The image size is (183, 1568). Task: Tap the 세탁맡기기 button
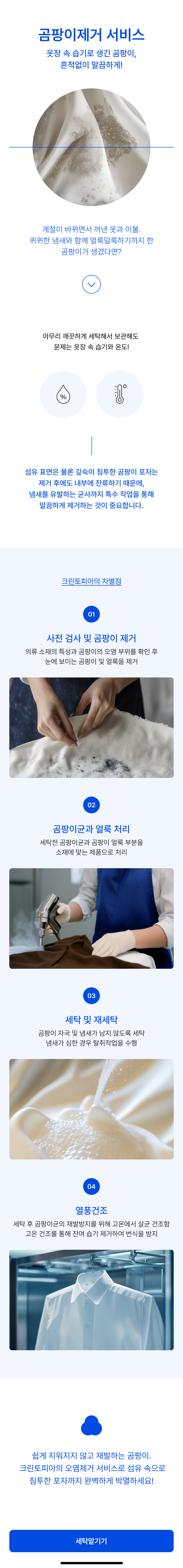(91, 1540)
